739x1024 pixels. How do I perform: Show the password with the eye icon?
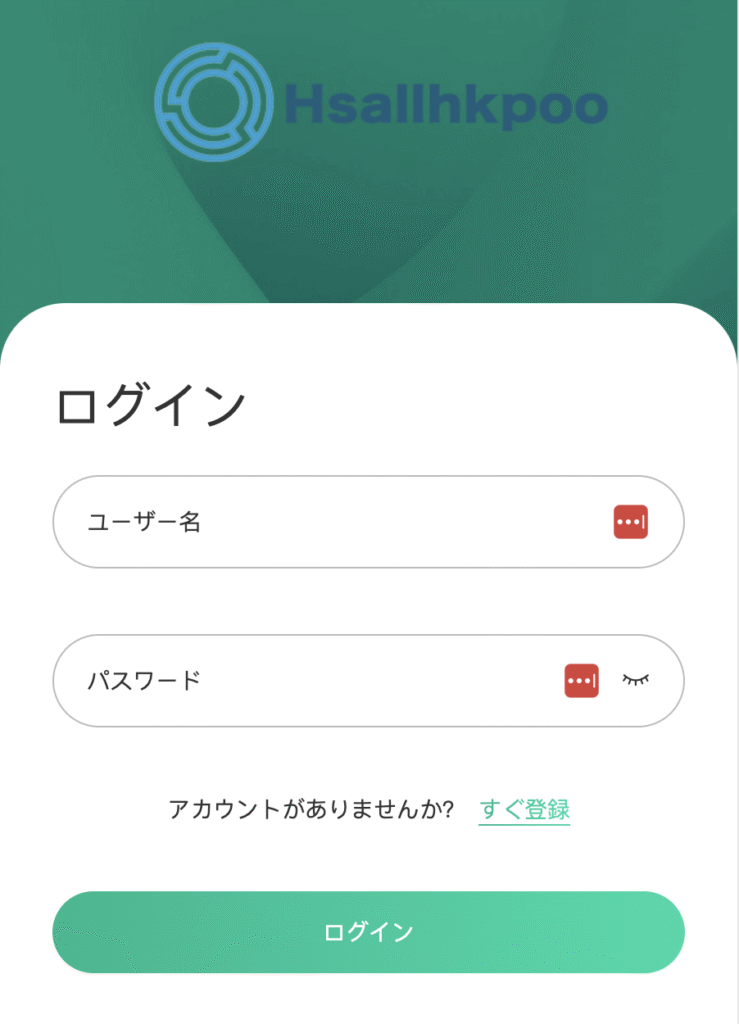635,680
